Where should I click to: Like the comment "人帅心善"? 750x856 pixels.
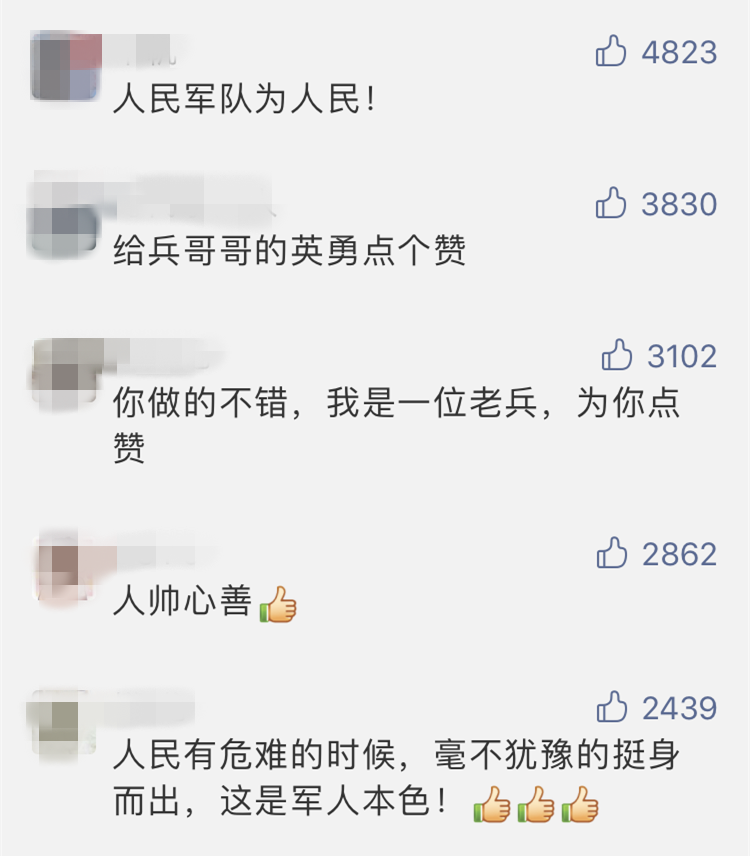pos(611,552)
